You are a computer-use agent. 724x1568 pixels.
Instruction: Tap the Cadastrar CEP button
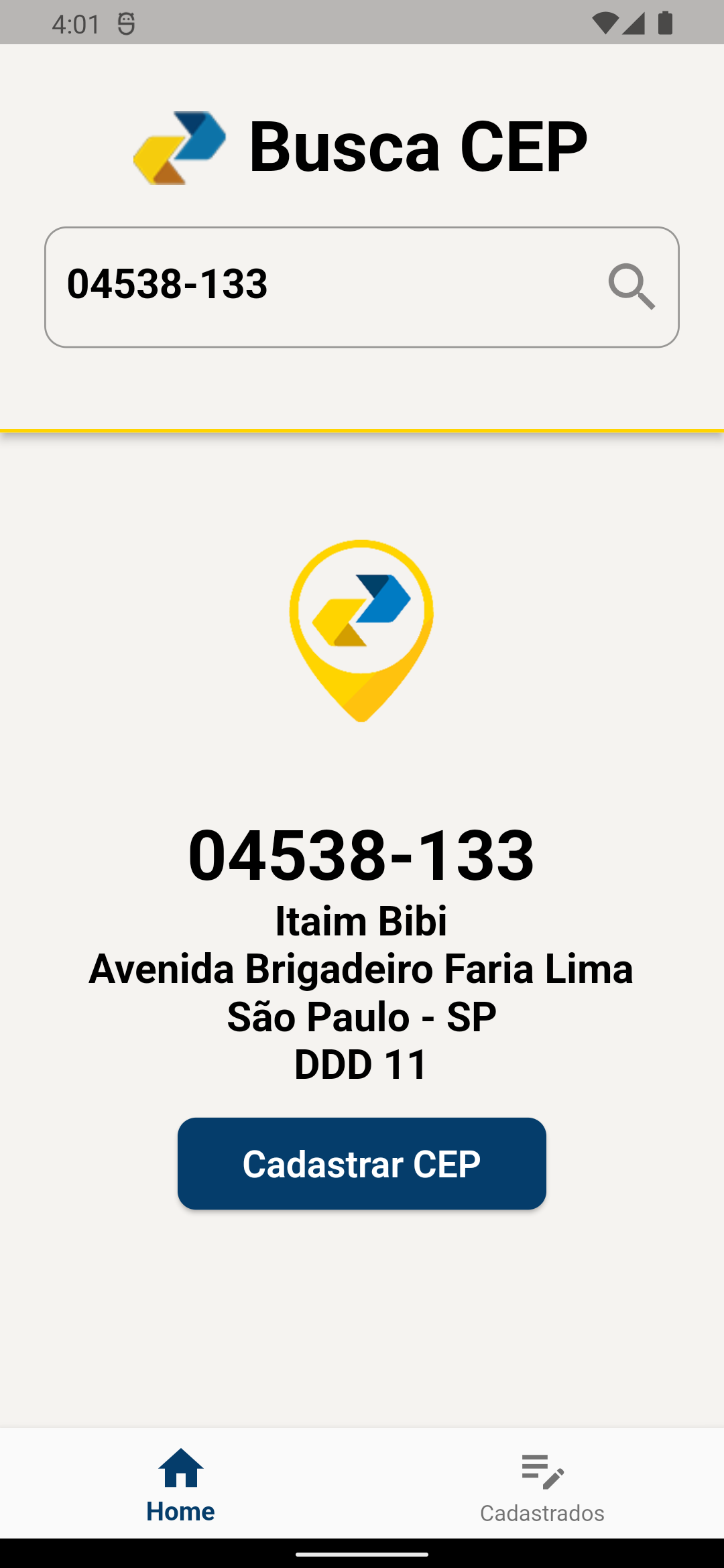(362, 1163)
